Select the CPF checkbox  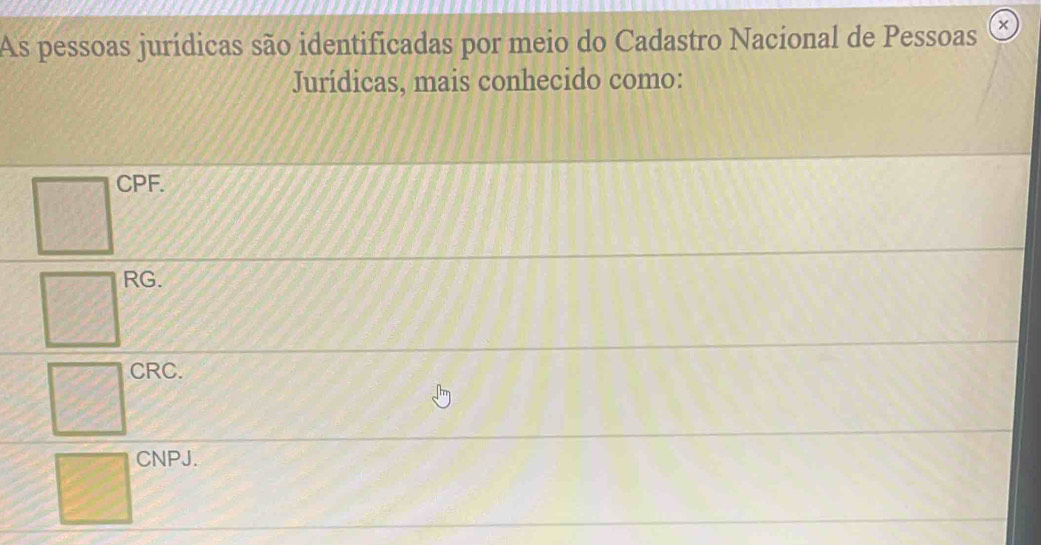74,214
